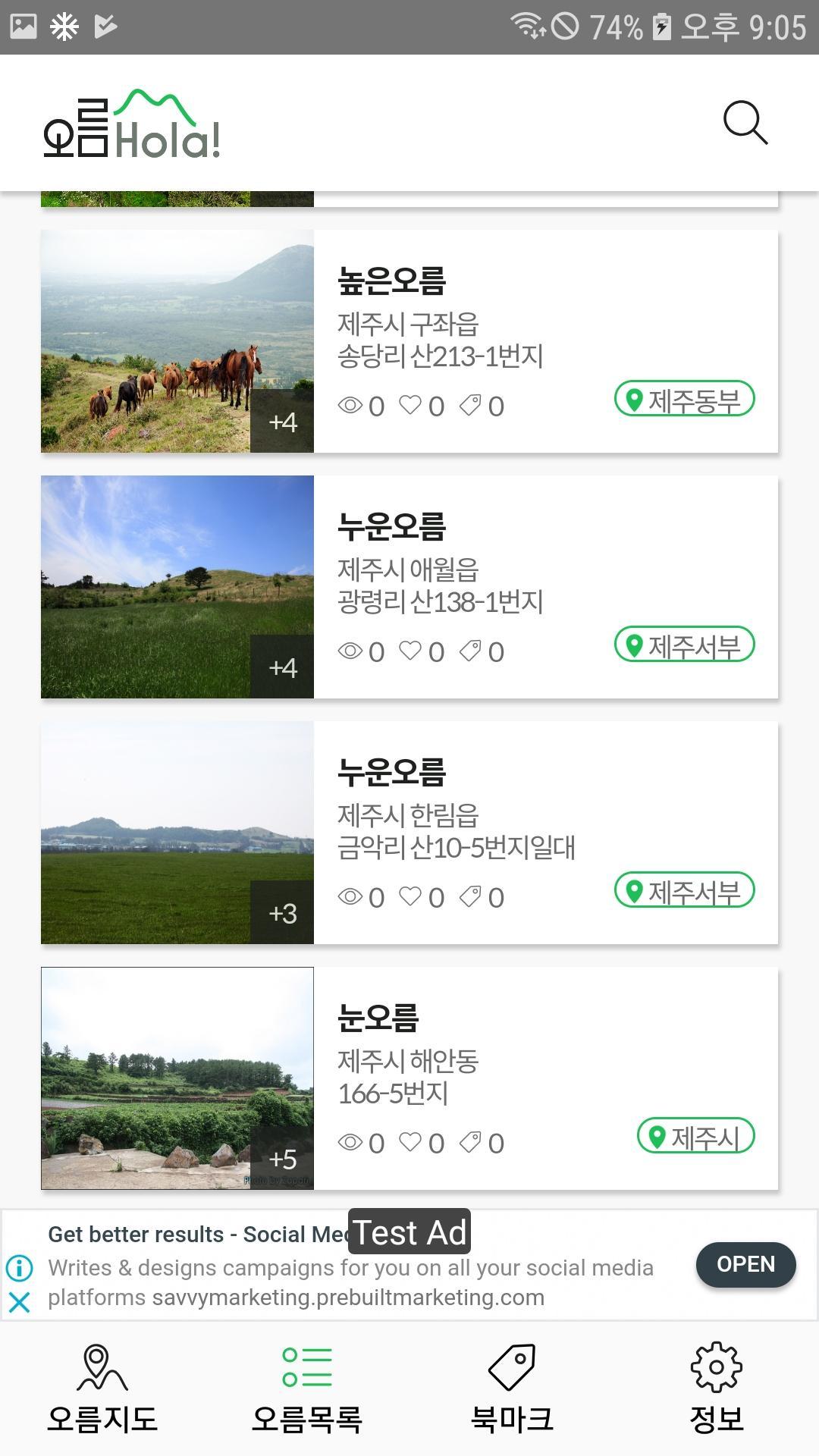Image resolution: width=819 pixels, height=1456 pixels.
Task: Open the 누운오름 card in 애월읍
Action: point(409,587)
